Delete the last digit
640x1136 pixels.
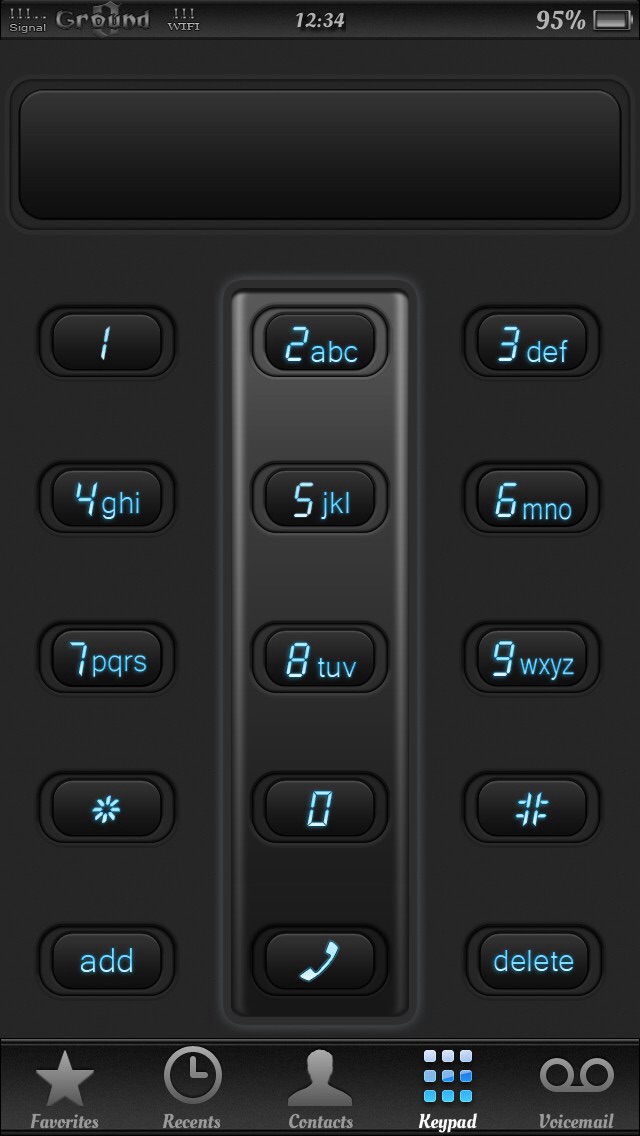[x=533, y=961]
